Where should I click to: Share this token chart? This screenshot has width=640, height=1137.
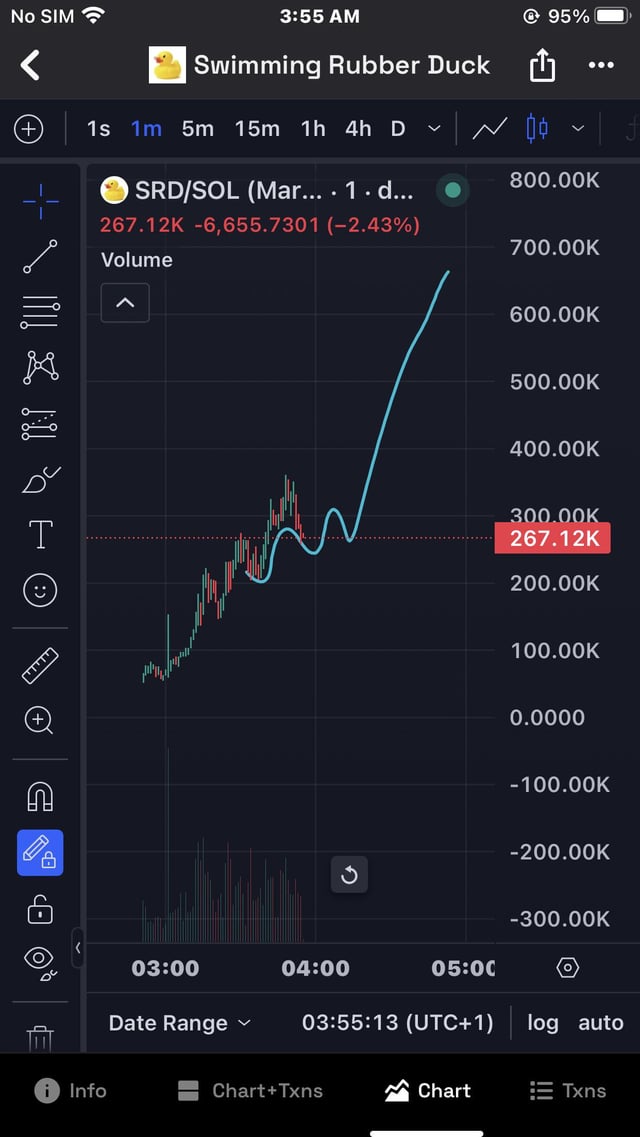coord(541,66)
